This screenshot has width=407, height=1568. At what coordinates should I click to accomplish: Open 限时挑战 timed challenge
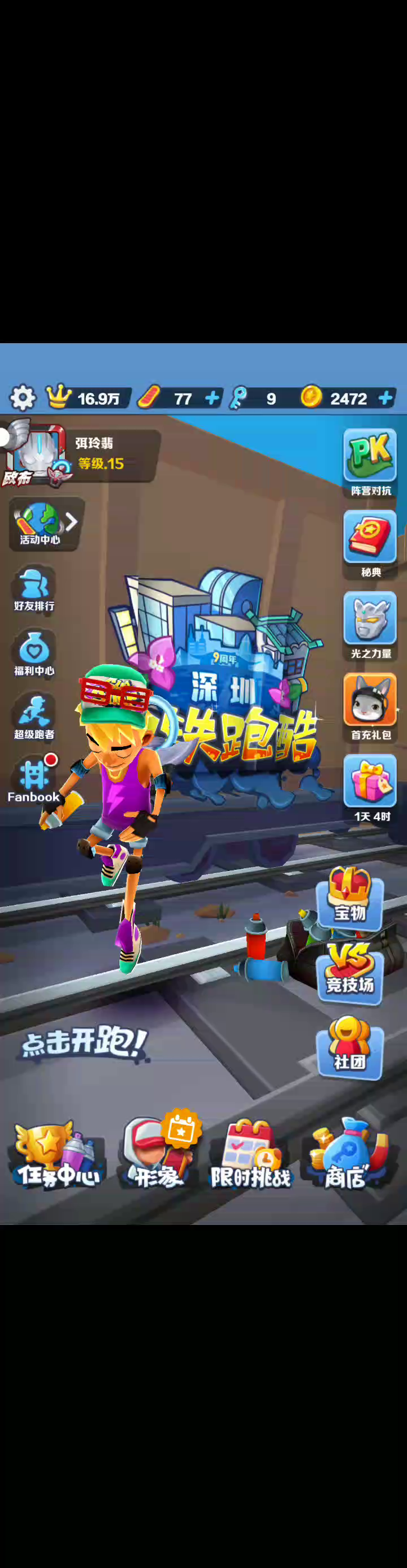click(249, 1156)
